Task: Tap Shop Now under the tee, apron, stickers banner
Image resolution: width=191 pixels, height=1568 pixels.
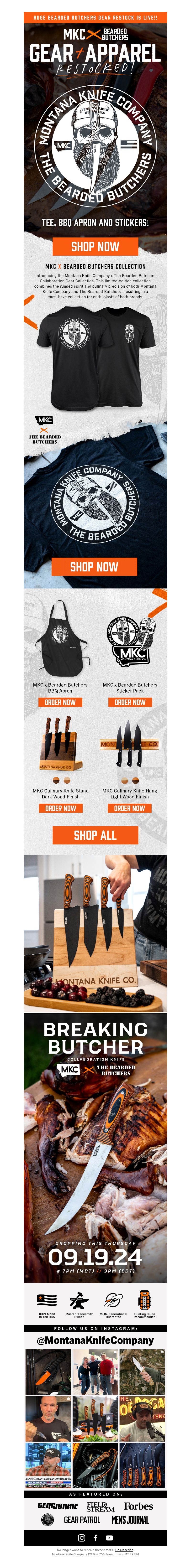Action: click(x=95, y=247)
